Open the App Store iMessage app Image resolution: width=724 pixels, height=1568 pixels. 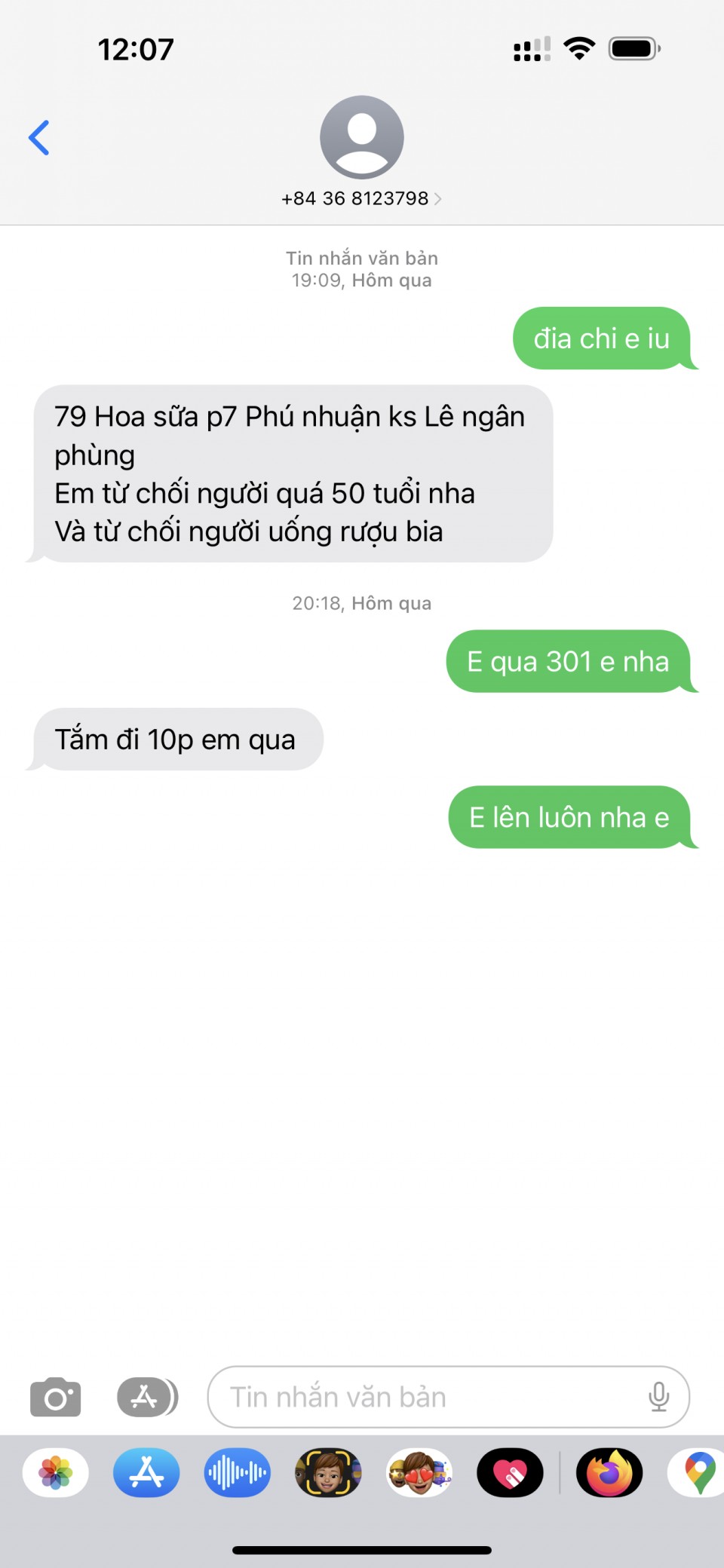[146, 1472]
